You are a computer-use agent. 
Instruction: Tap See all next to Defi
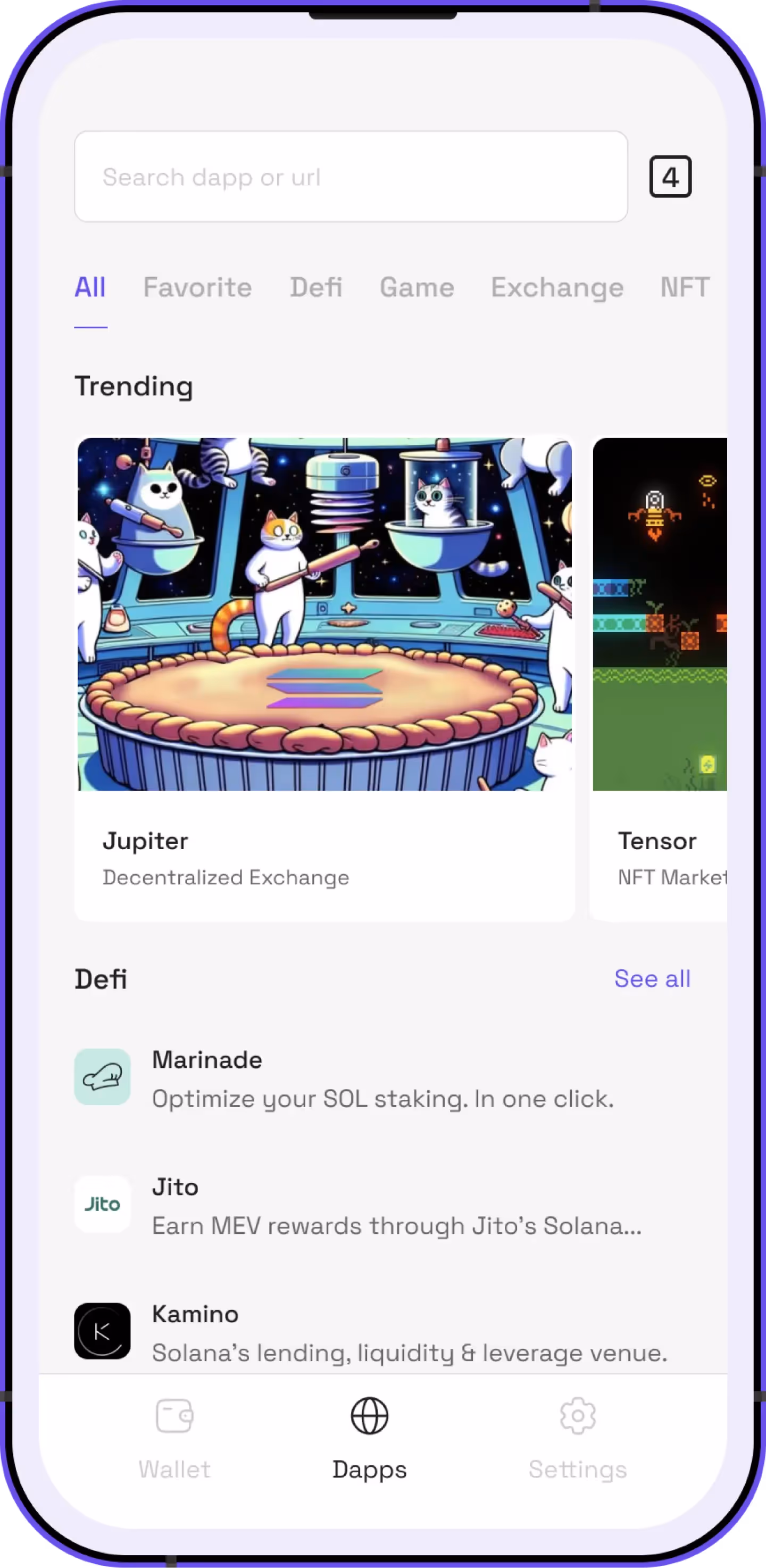coord(652,979)
